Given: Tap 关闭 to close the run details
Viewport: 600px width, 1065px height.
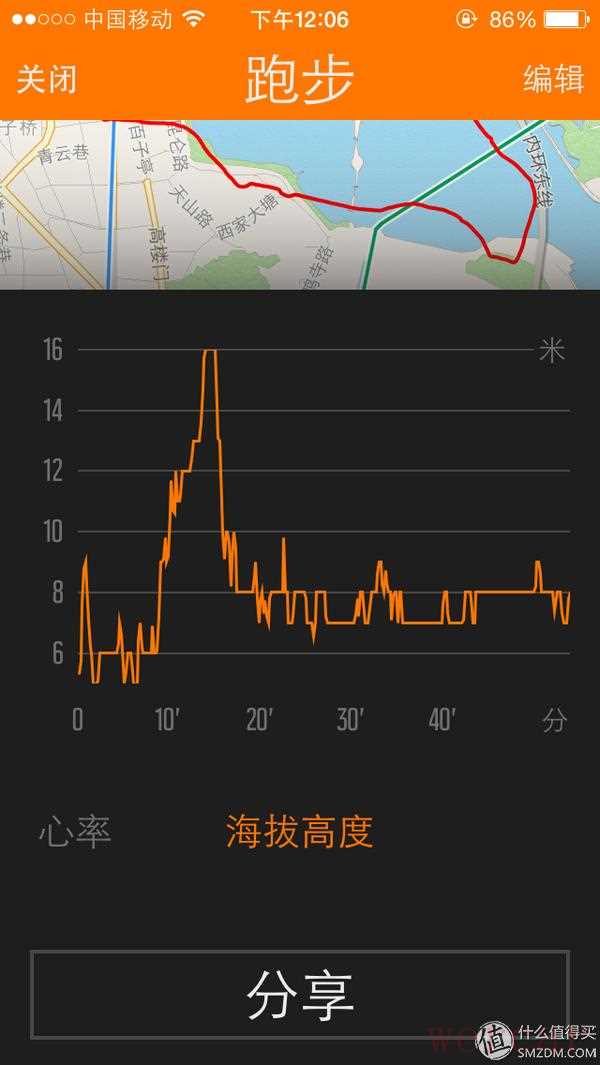Looking at the screenshot, I should pyautogui.click(x=46, y=80).
